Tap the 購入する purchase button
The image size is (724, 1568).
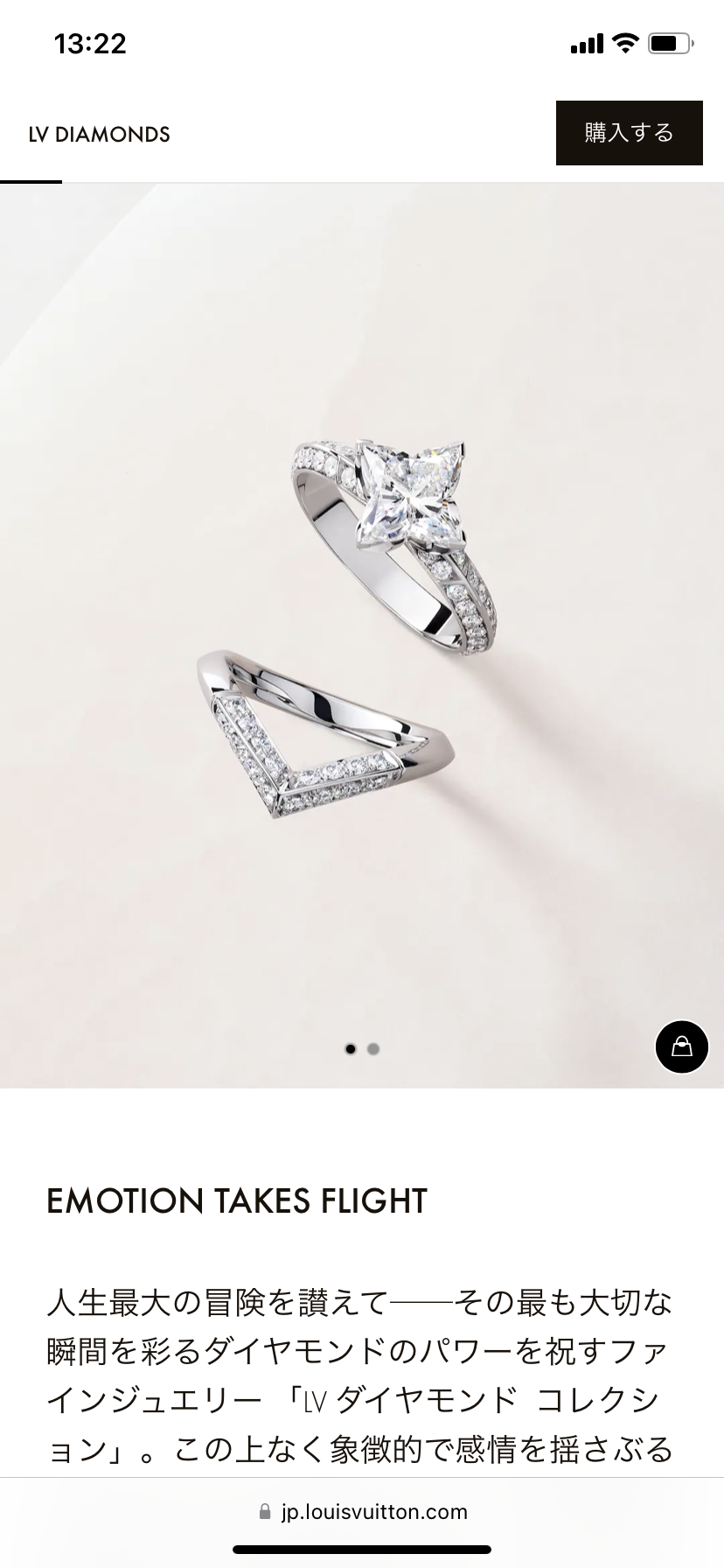pyautogui.click(x=629, y=133)
